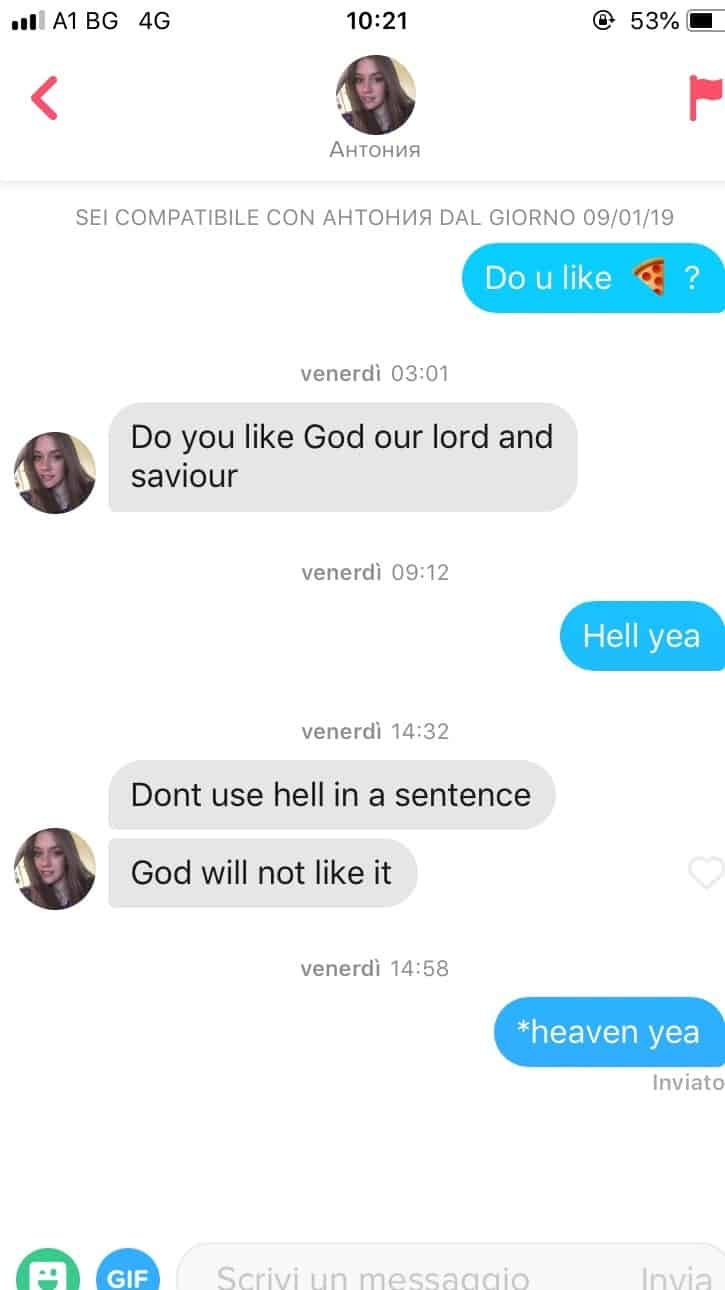Open the green sticker button
Image resolution: width=725 pixels, height=1290 pixels.
[47, 1270]
